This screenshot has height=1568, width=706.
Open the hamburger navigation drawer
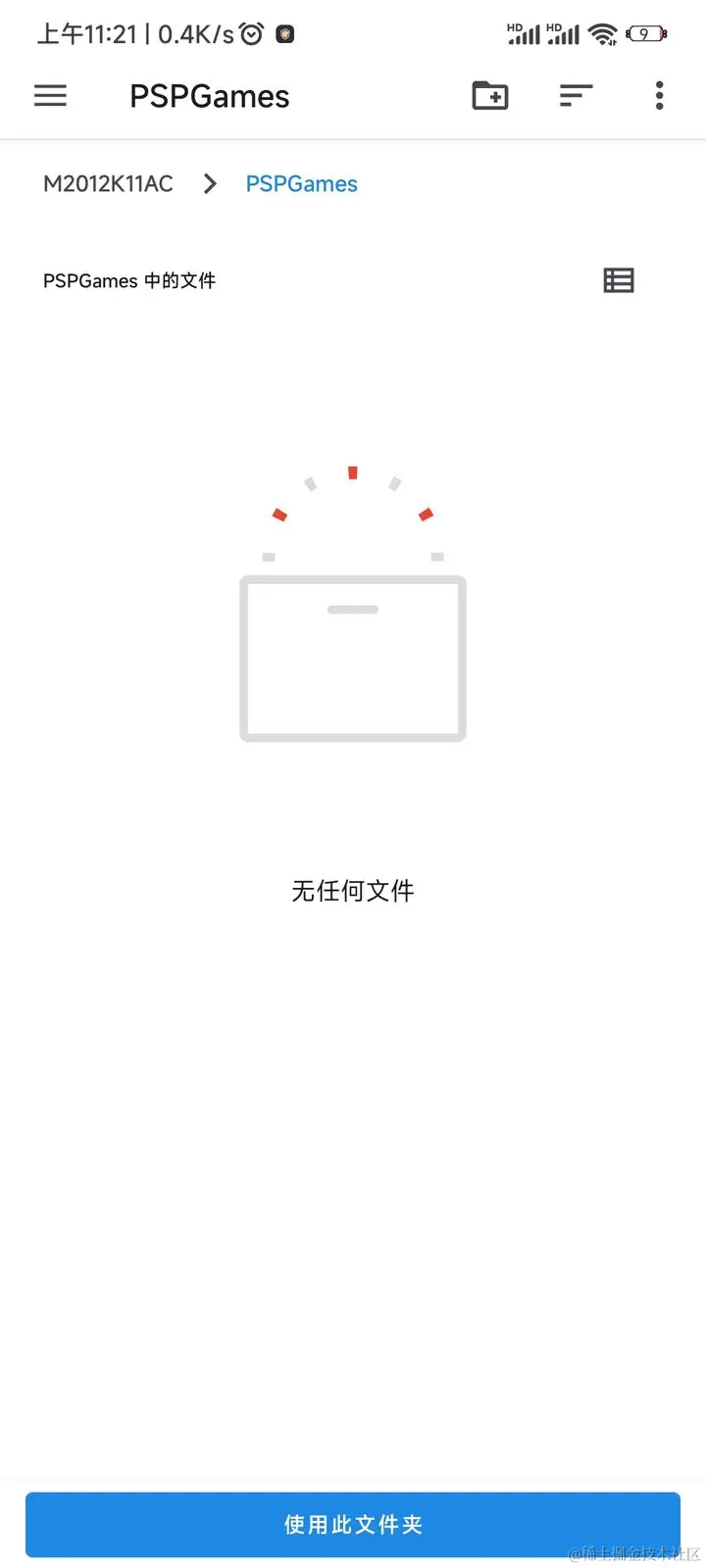tap(50, 95)
